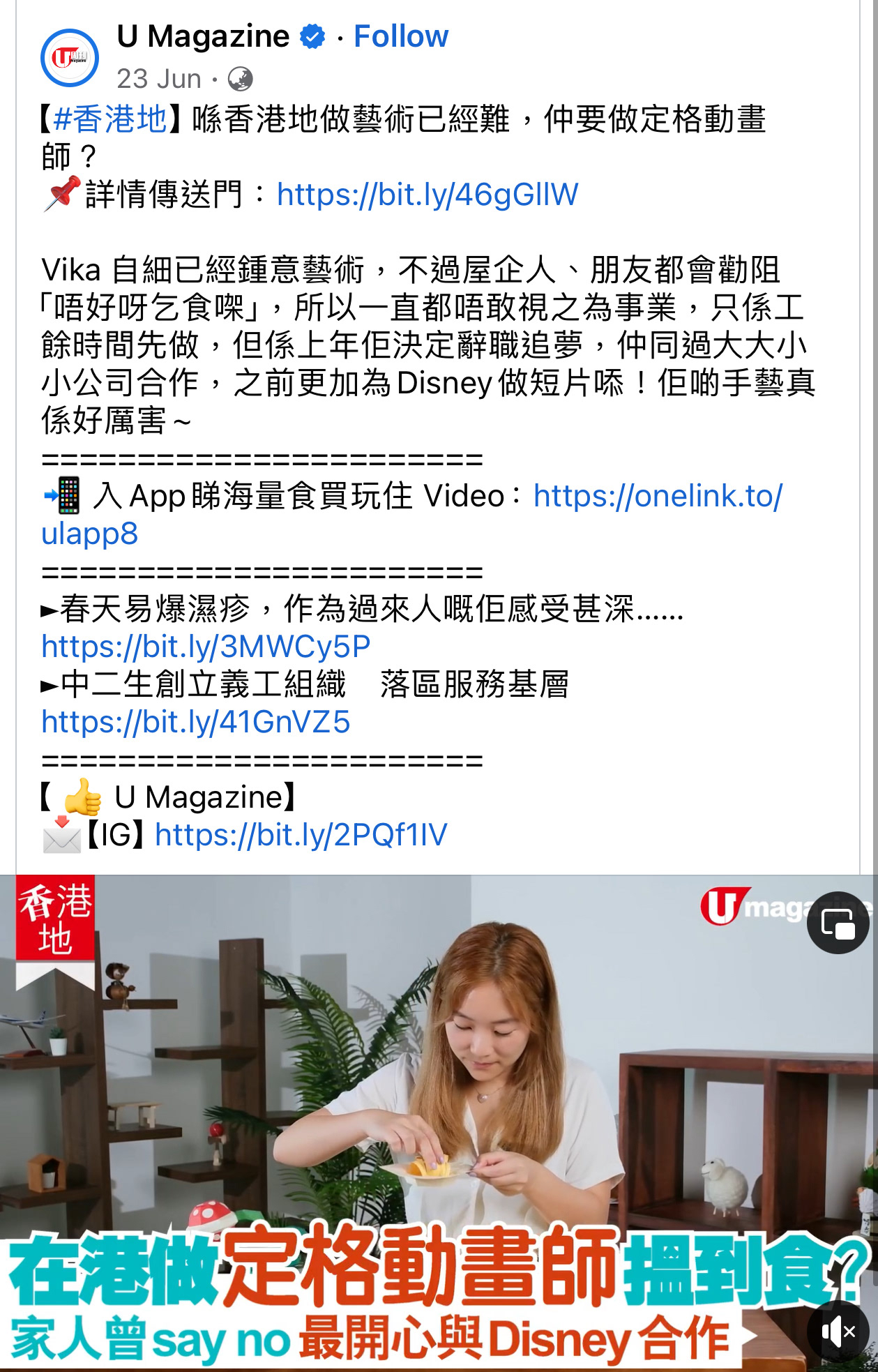Minimize video to picture-in-picture
878x1372 pixels.
pyautogui.click(x=838, y=924)
